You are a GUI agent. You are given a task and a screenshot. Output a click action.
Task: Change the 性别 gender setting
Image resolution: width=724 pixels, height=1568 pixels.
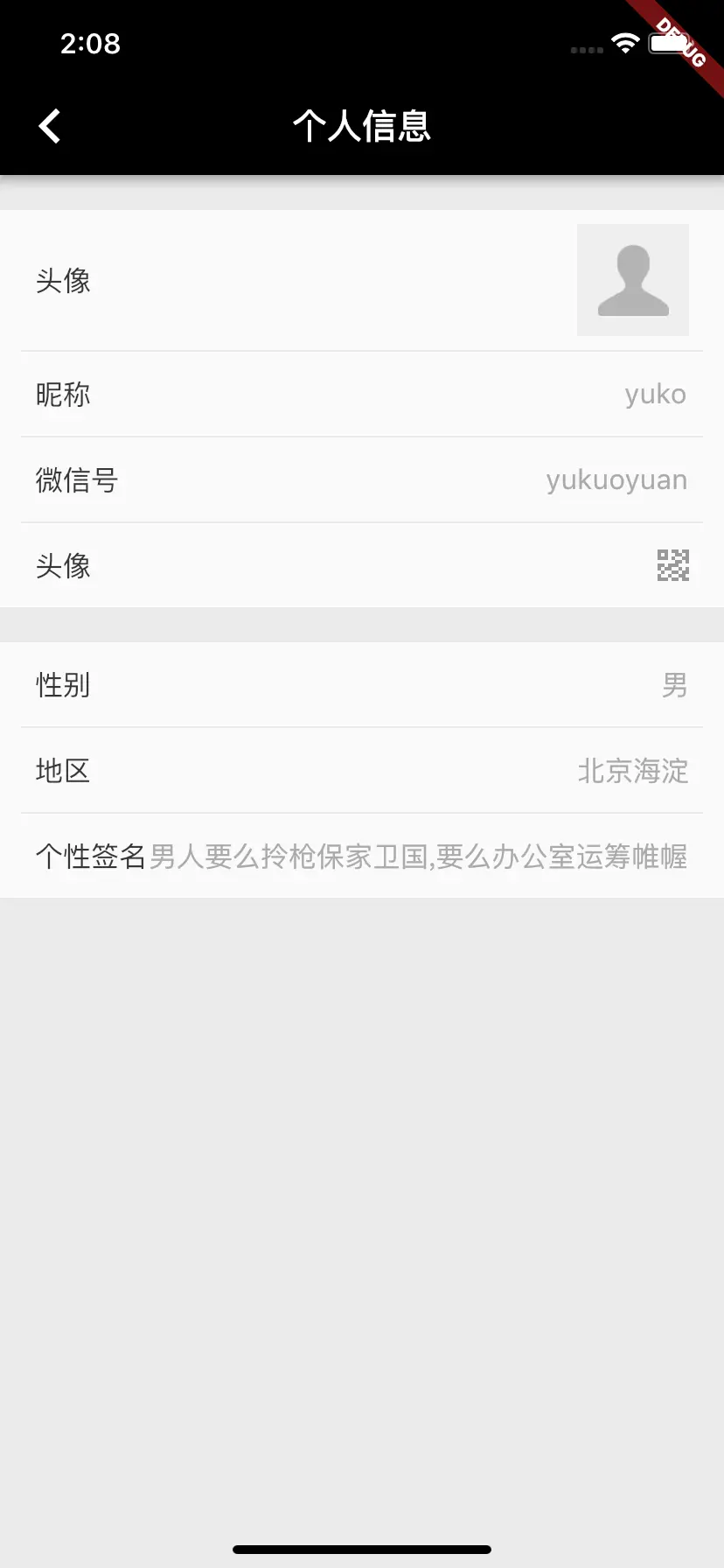coord(362,684)
